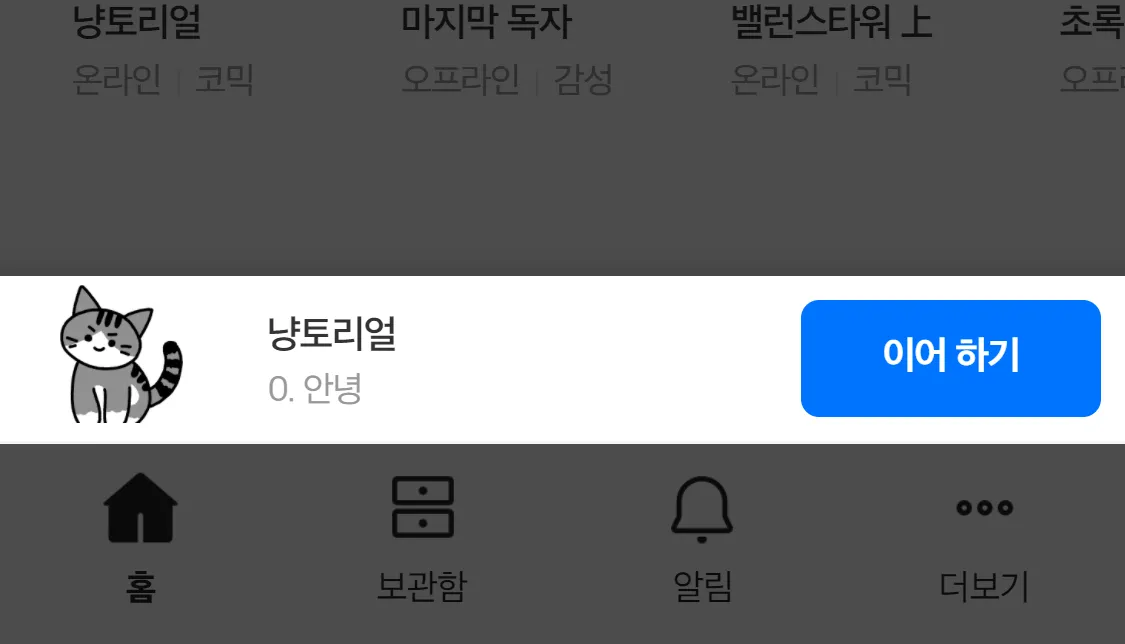Switch to the 홈 tab

(140, 537)
